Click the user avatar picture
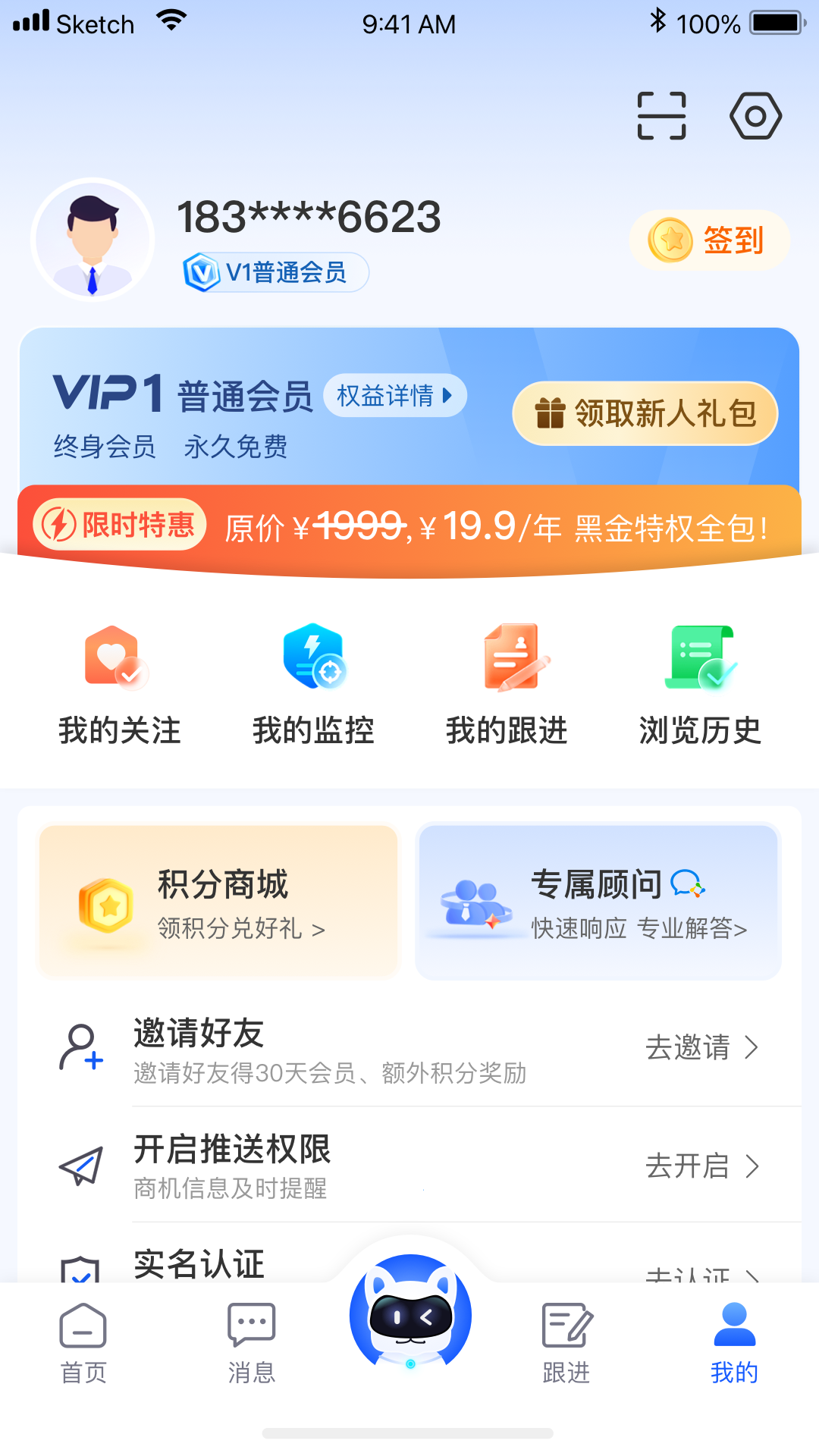The image size is (819, 1456). [93, 240]
